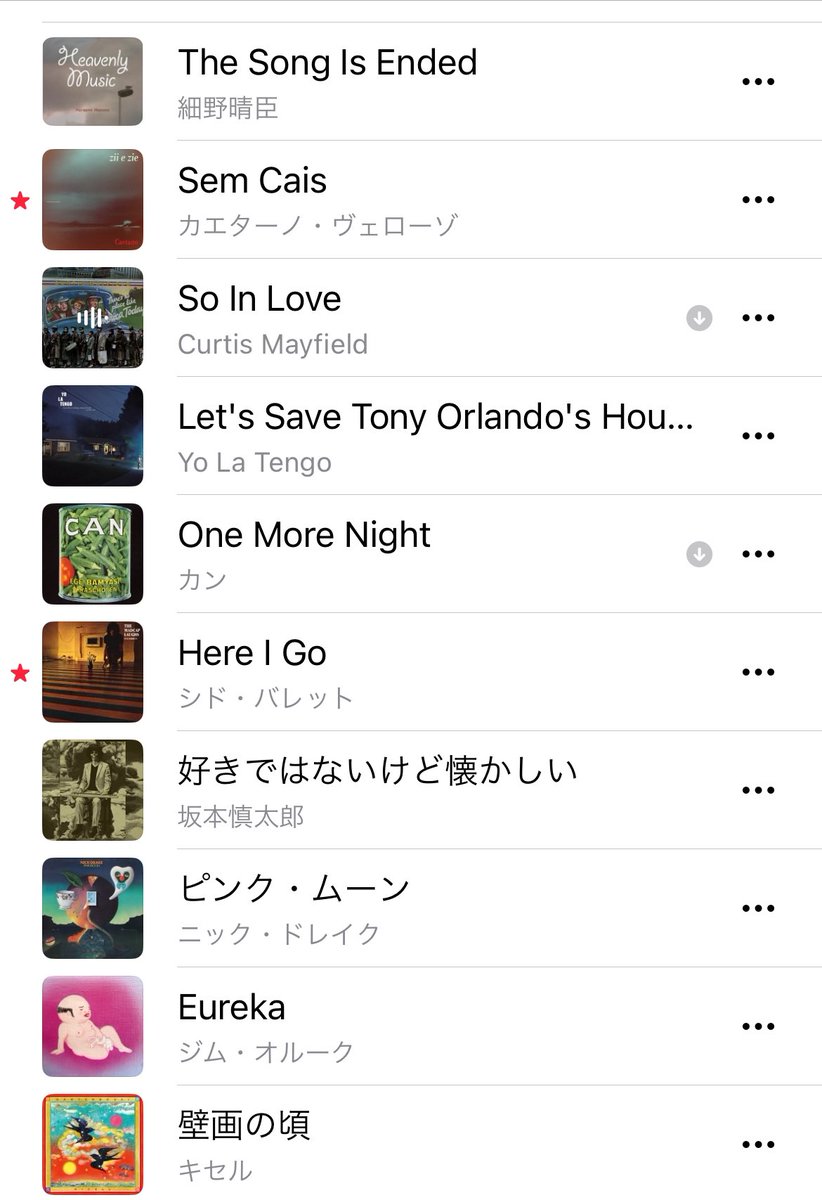Open more options for Sem Cais
Image resolution: width=822 pixels, height=1200 pixels.
(758, 200)
